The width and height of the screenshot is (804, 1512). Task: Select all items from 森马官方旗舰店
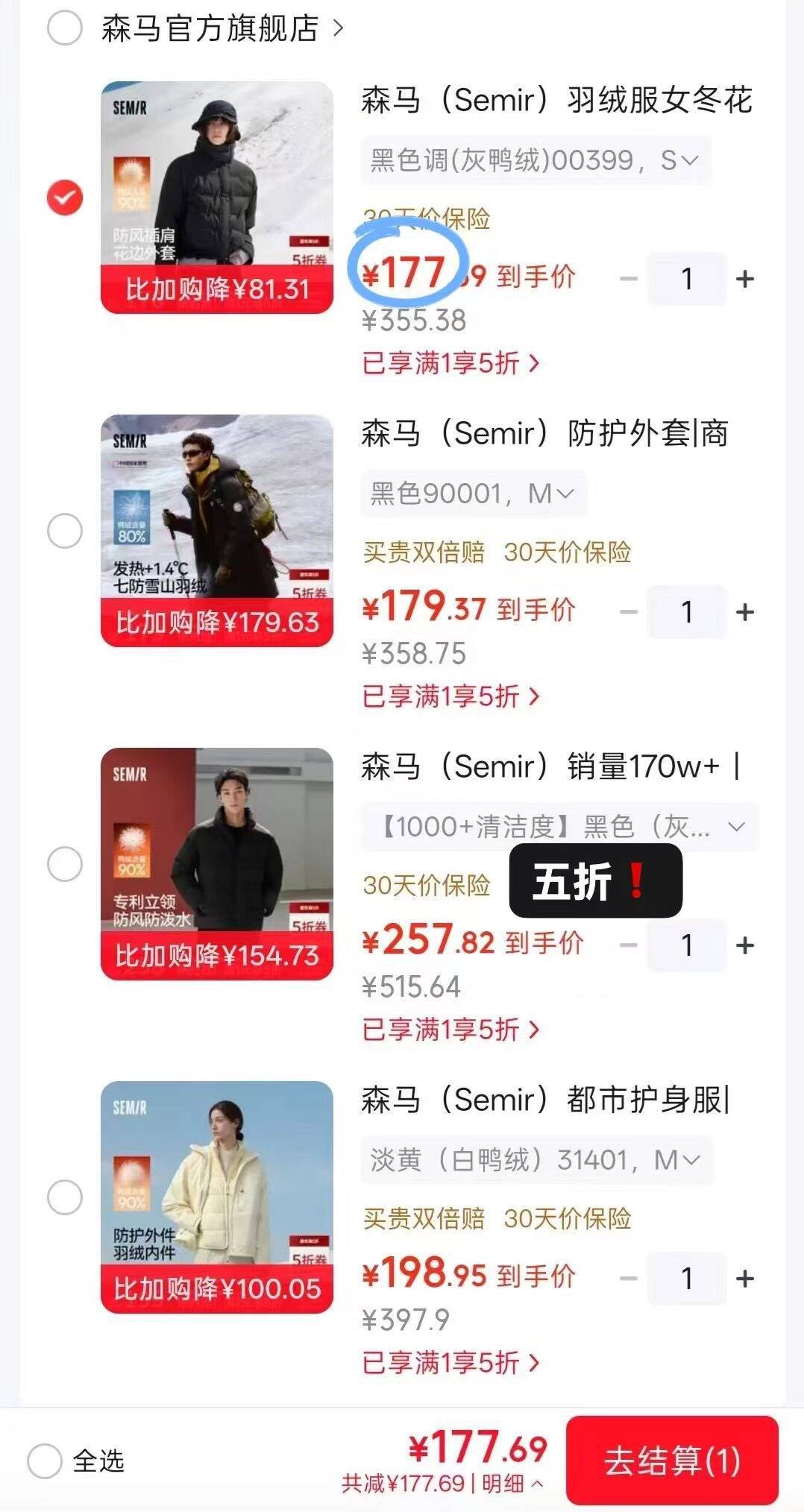click(x=64, y=28)
